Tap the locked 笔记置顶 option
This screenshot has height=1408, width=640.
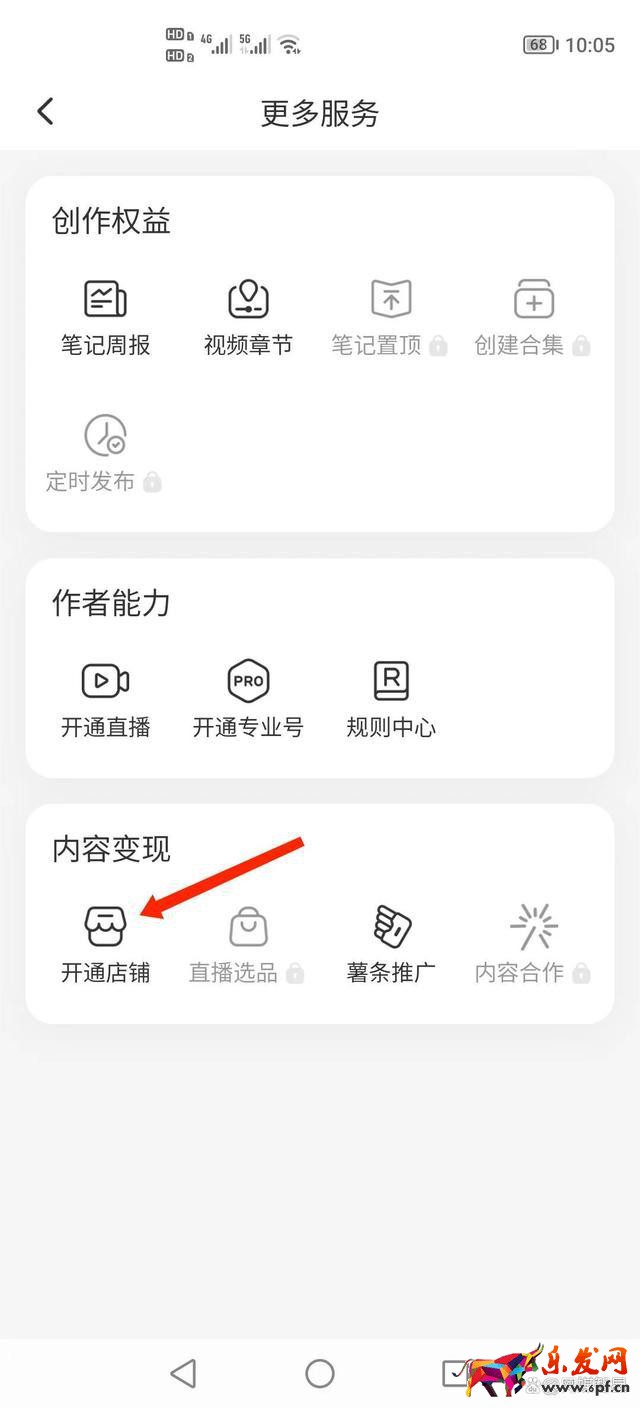pyautogui.click(x=390, y=318)
